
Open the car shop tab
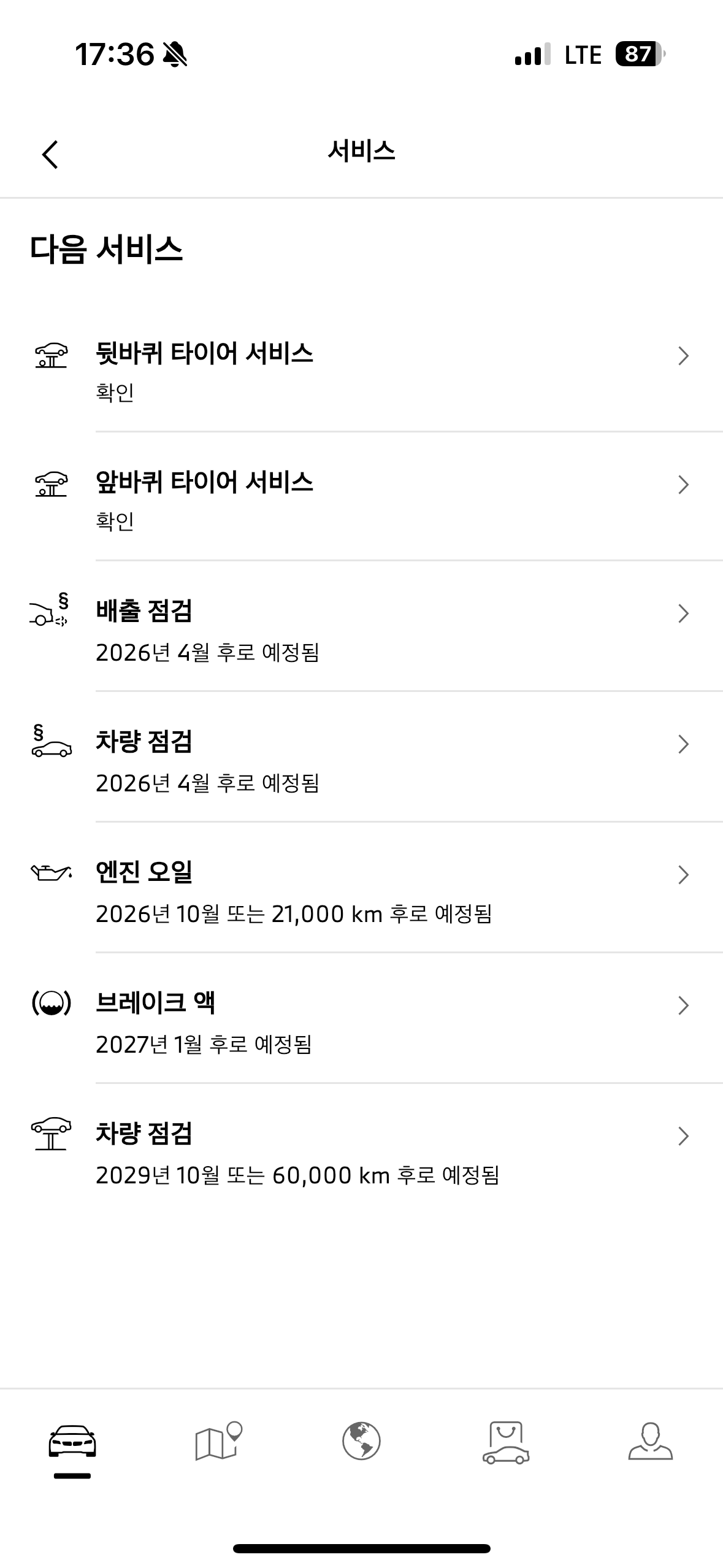click(506, 1443)
